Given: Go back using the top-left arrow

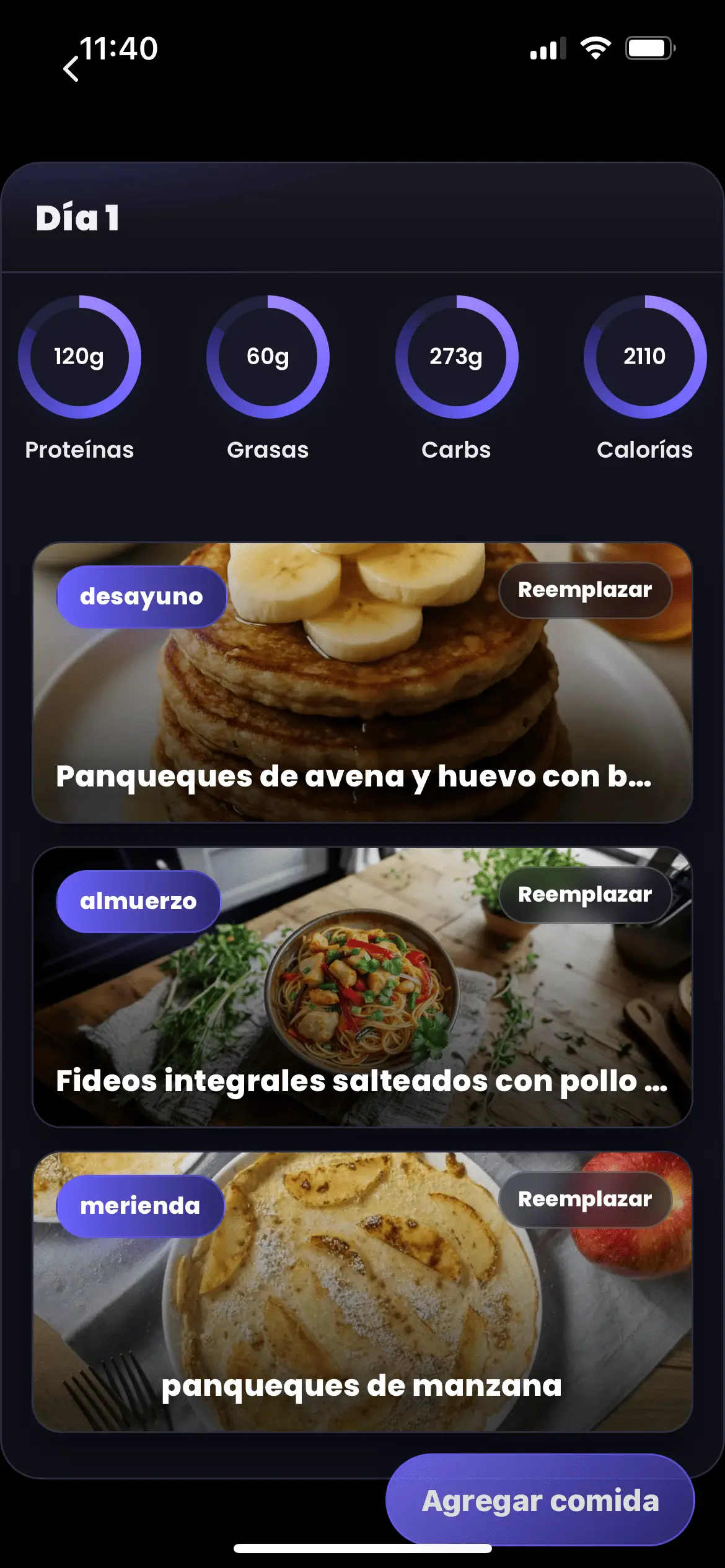Looking at the screenshot, I should point(71,69).
